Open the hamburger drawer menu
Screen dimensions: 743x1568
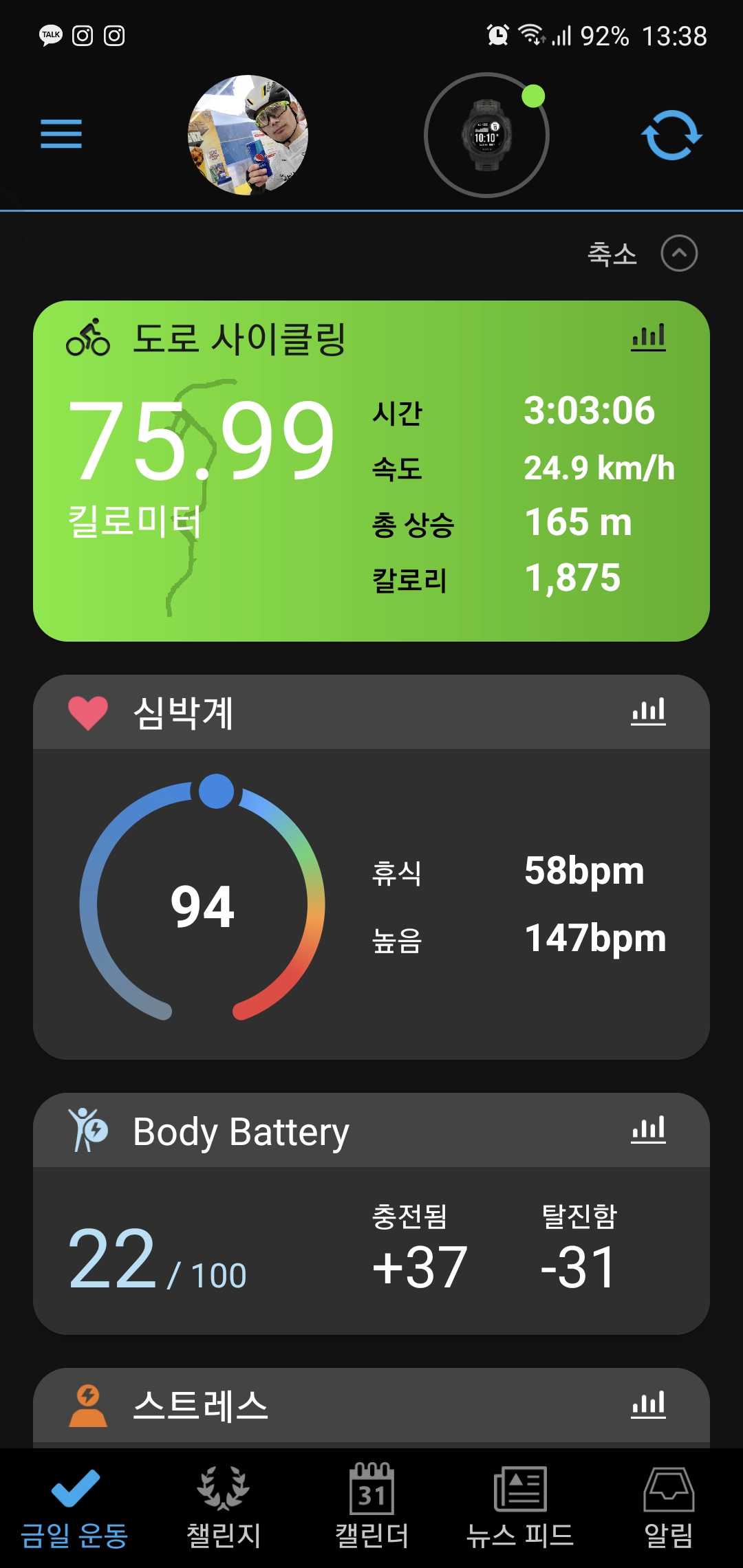[x=61, y=133]
